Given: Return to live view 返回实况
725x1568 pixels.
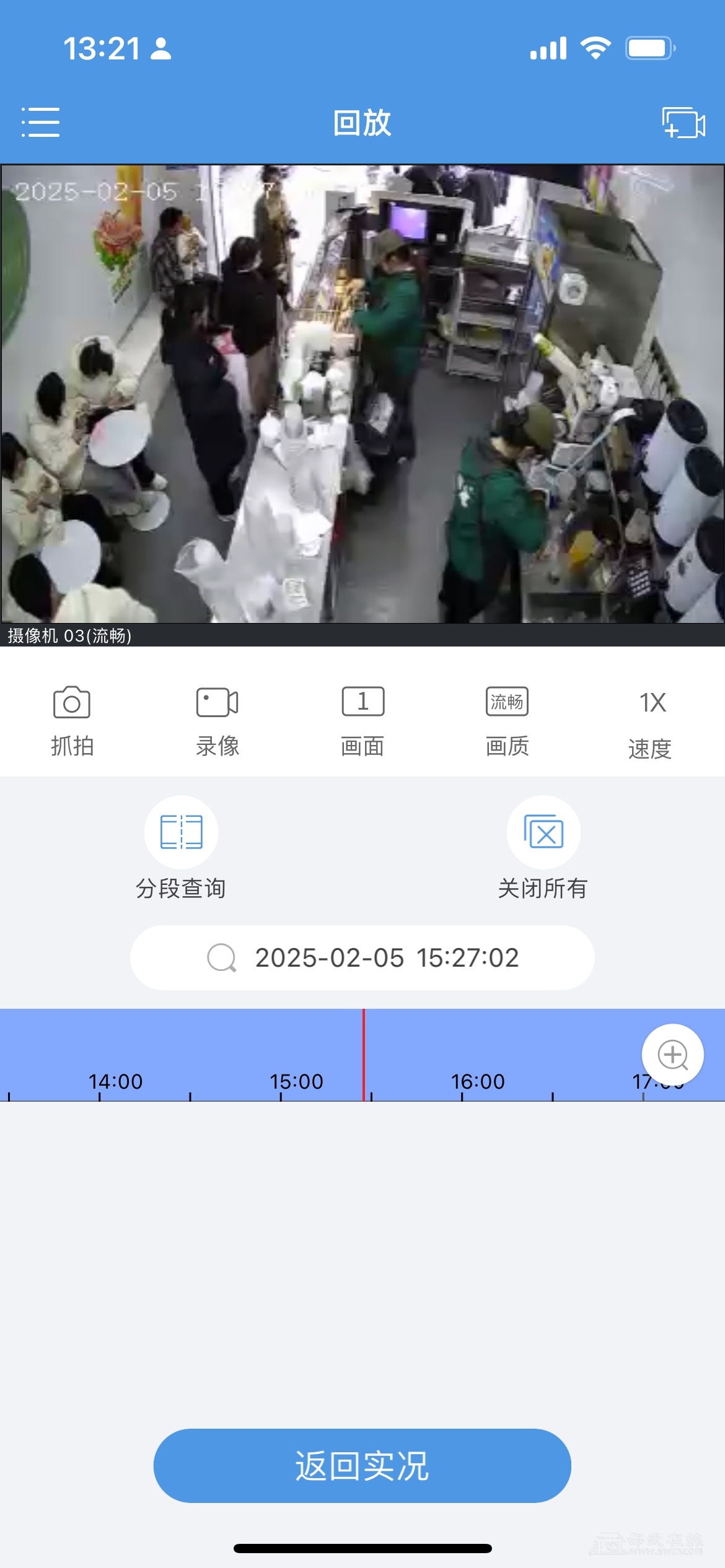Looking at the screenshot, I should tap(362, 1465).
